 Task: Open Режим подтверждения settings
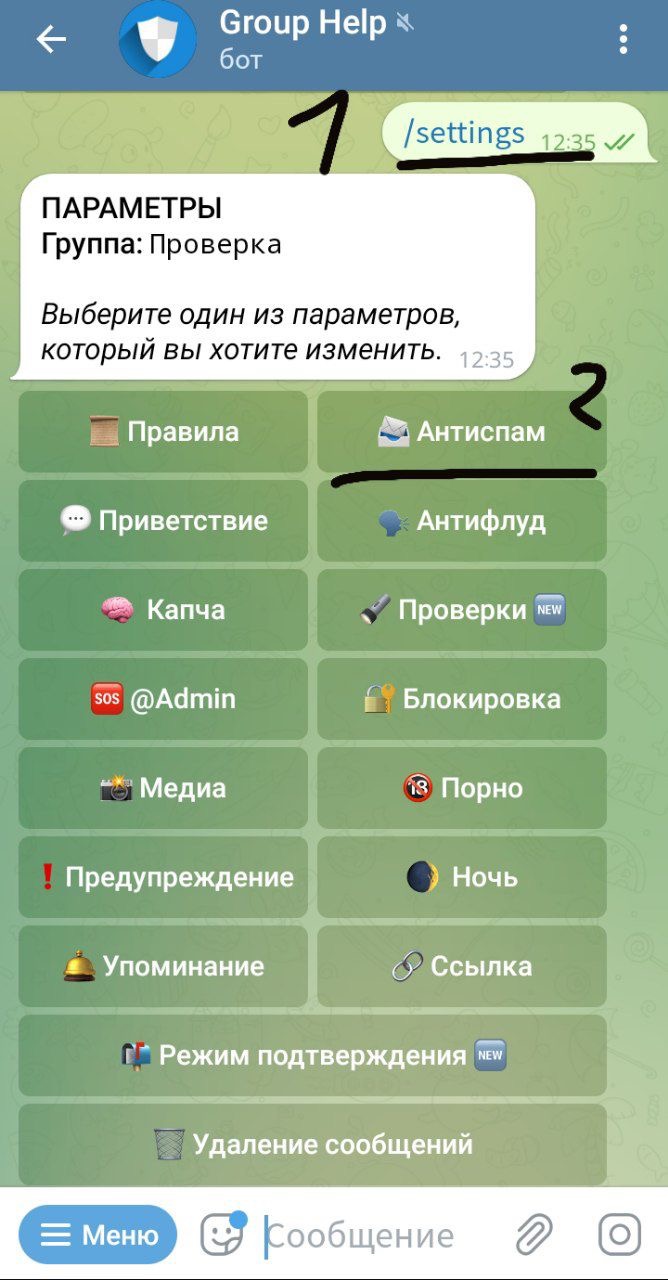click(312, 1055)
